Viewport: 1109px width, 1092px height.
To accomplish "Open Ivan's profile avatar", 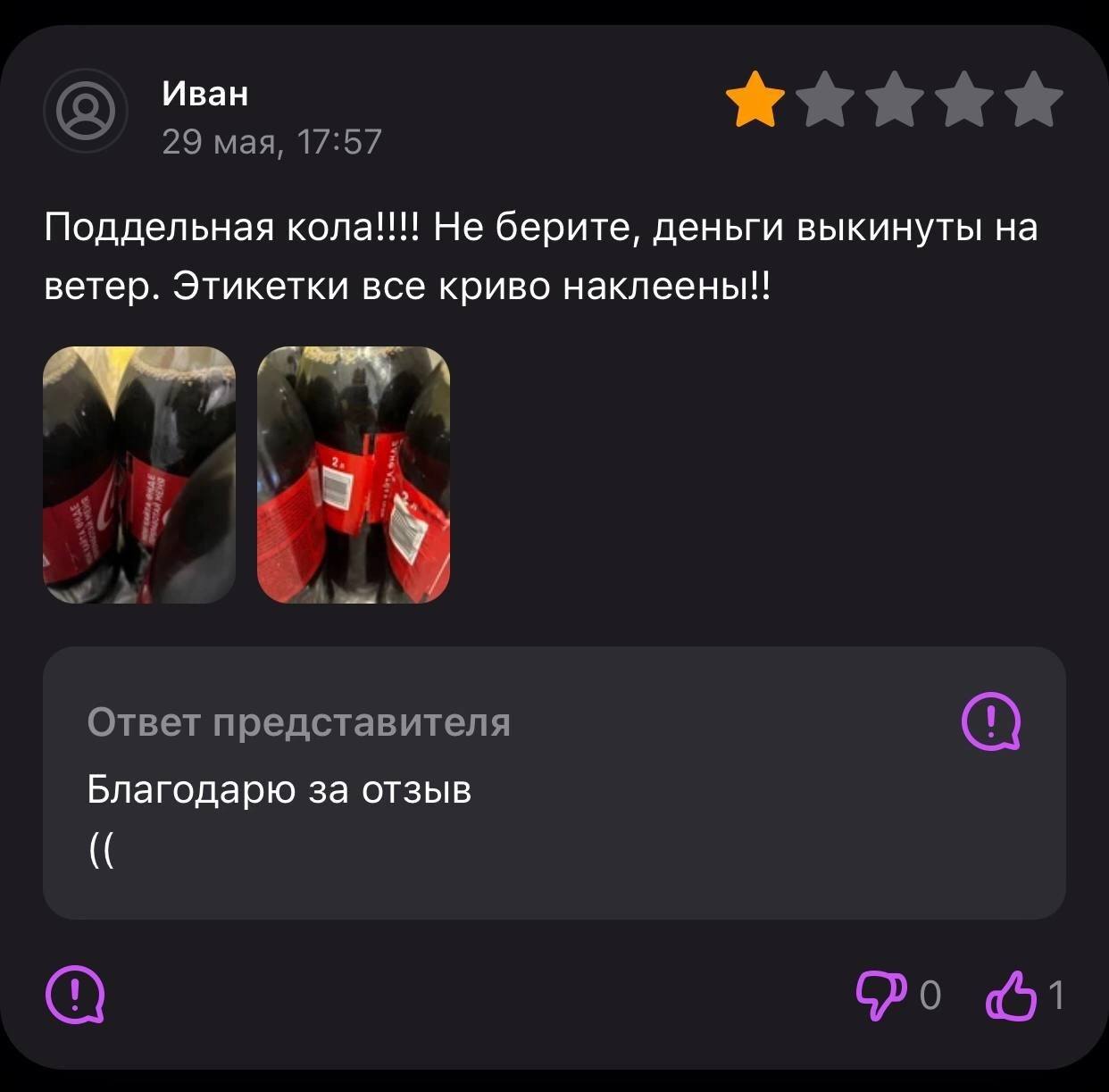I will click(x=86, y=111).
